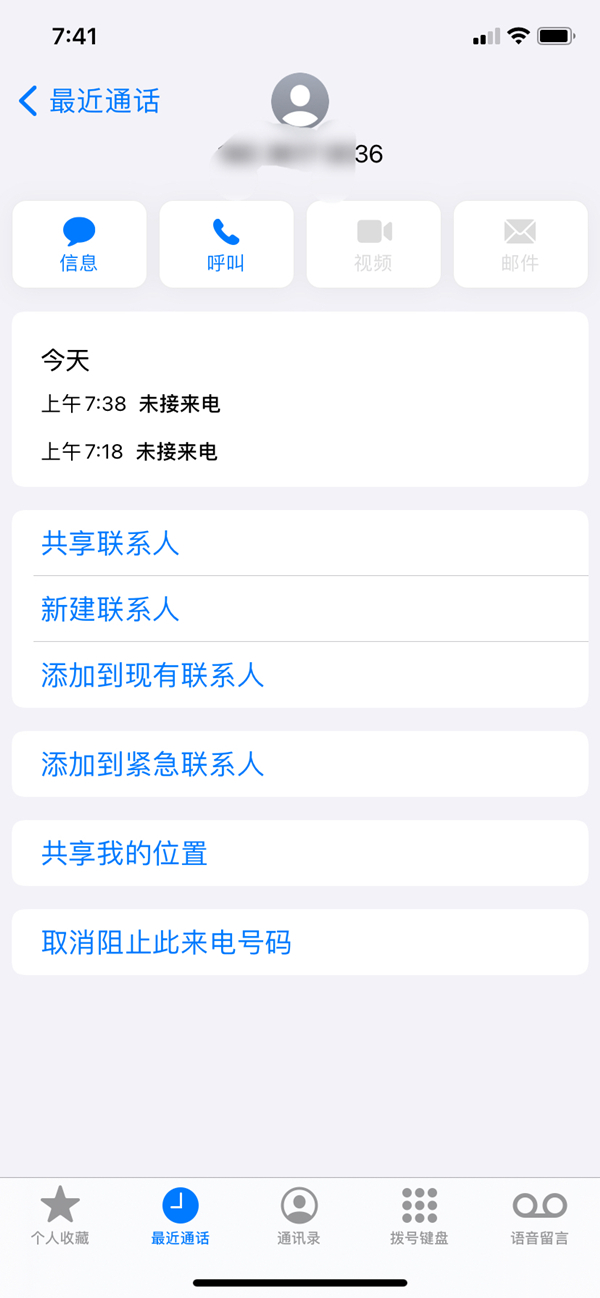Go back to 最近通话 list
Image resolution: width=600 pixels, height=1298 pixels.
[90, 101]
